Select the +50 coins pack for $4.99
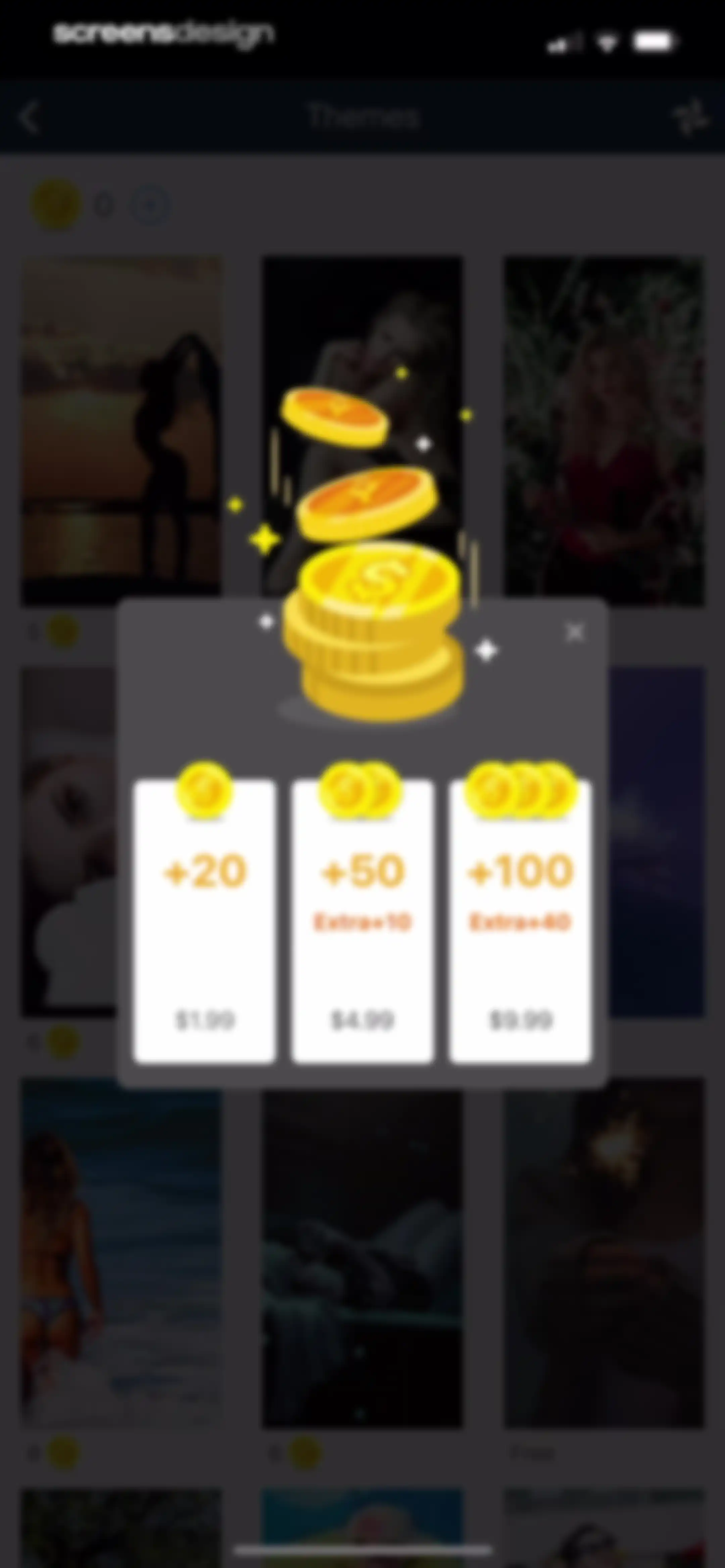This screenshot has width=725, height=1568. click(362, 922)
